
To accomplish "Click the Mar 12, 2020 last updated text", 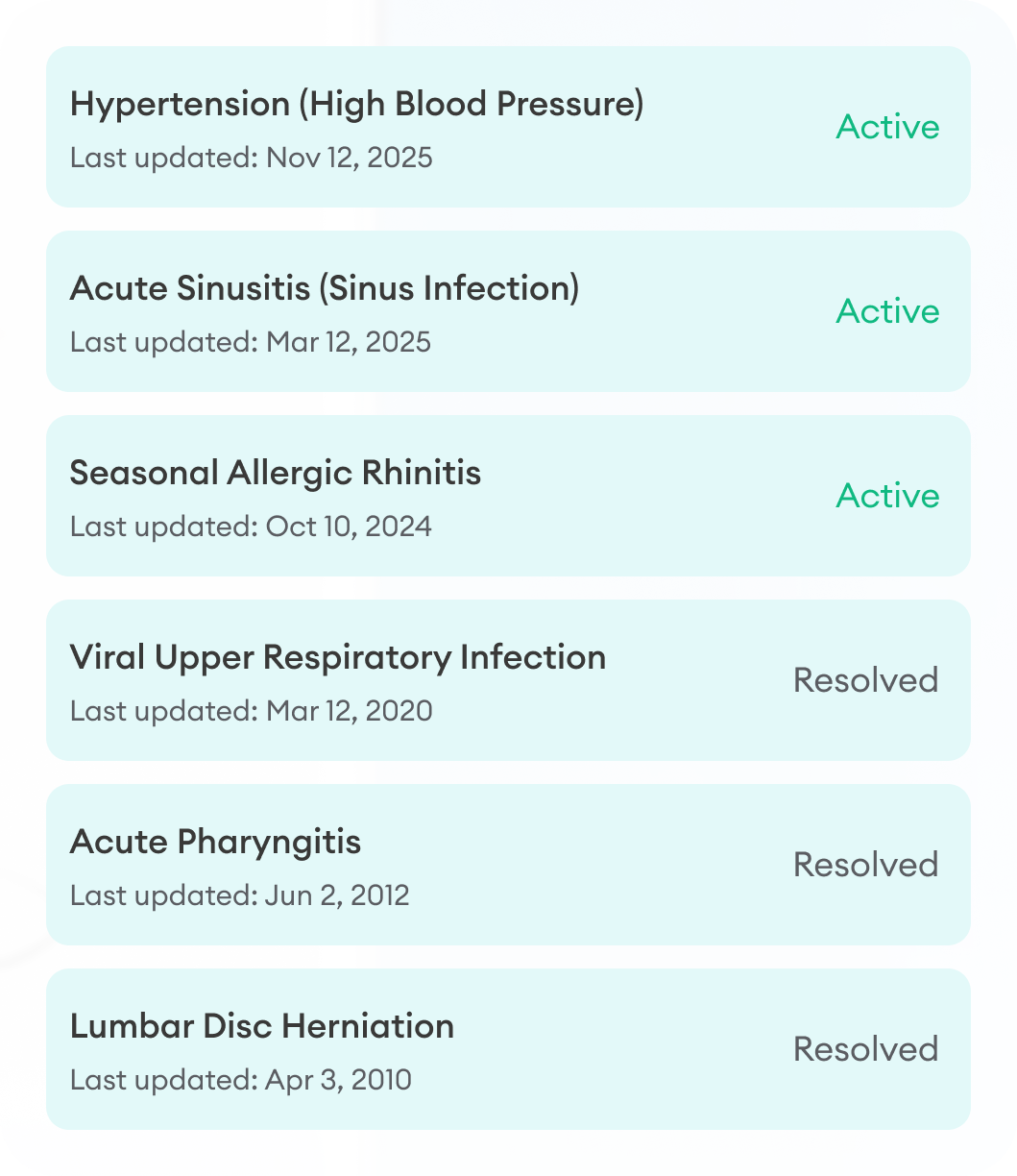I will (x=252, y=711).
